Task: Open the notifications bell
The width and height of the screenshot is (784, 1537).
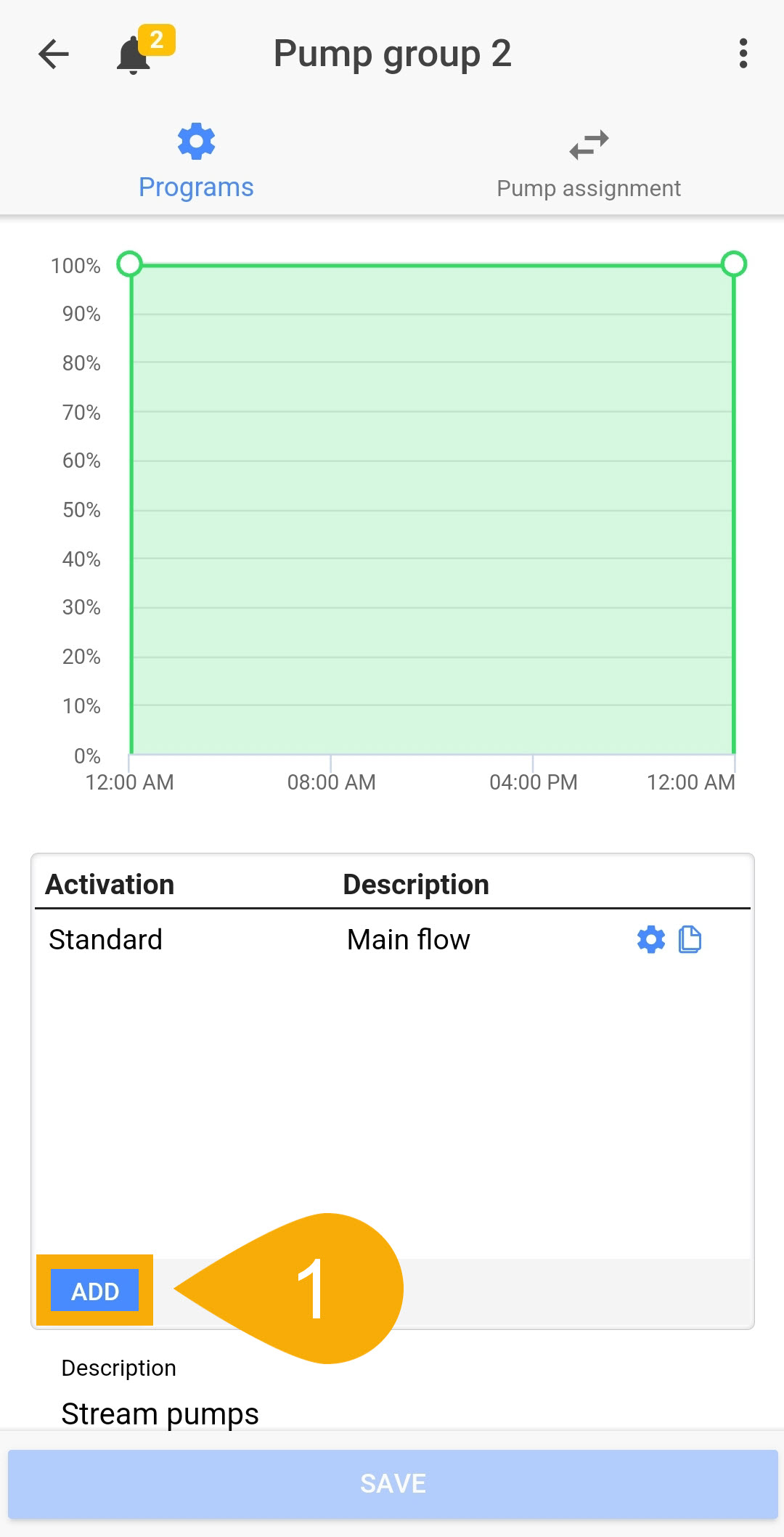Action: (134, 55)
